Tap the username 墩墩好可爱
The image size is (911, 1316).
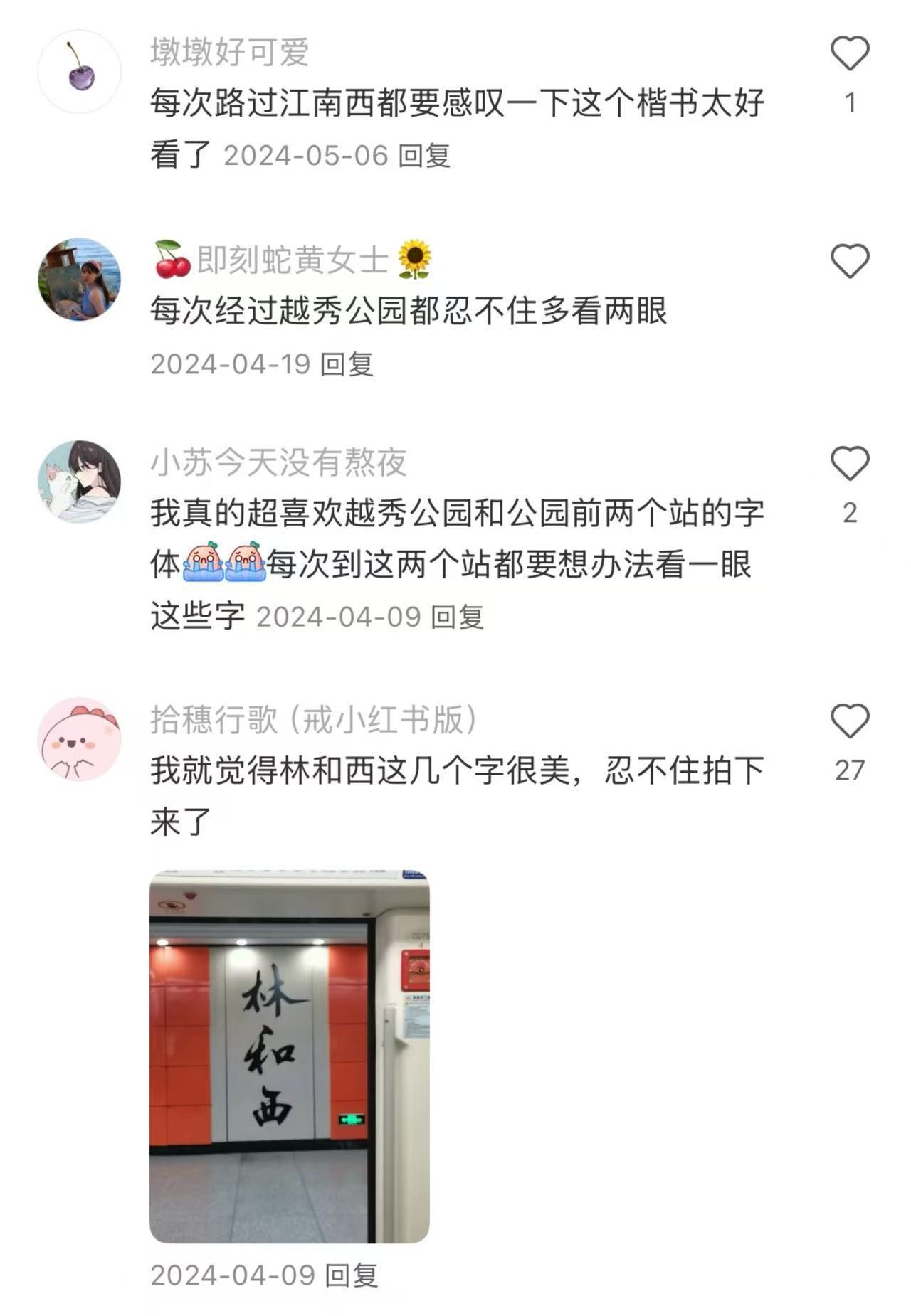pos(229,53)
